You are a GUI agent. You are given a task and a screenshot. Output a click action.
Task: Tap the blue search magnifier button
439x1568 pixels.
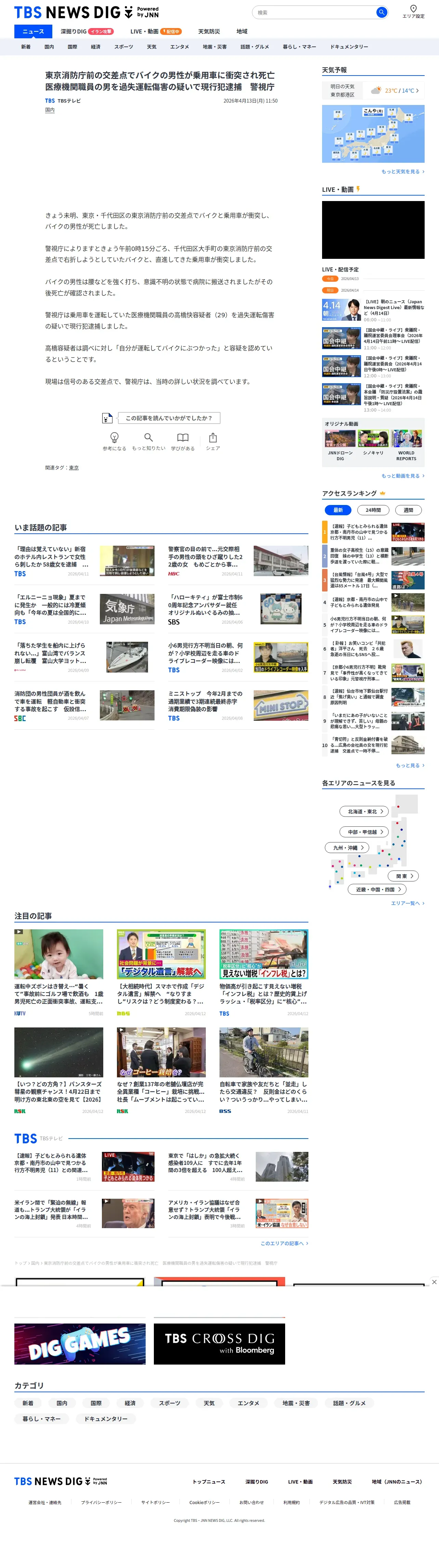pos(381,13)
